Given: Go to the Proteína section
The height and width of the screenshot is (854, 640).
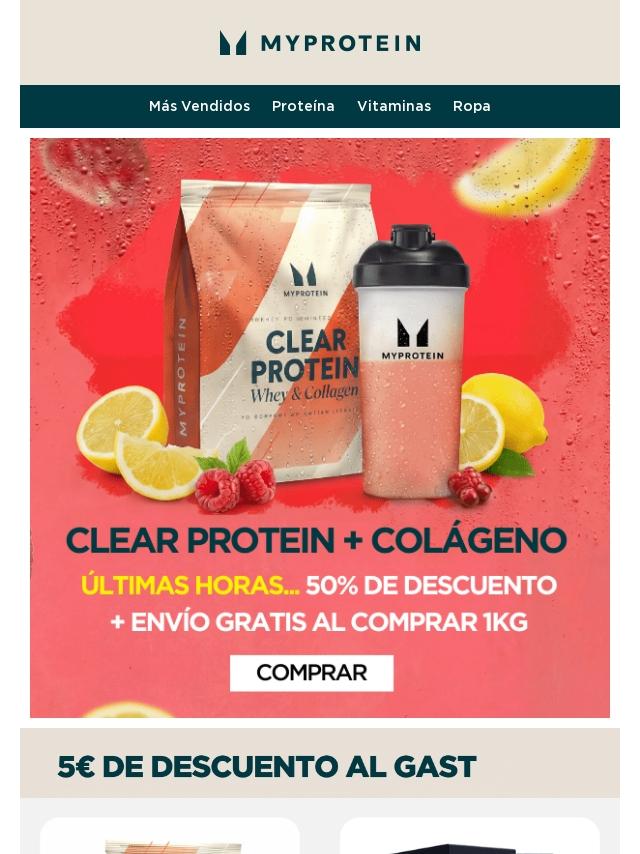Looking at the screenshot, I should coord(303,106).
